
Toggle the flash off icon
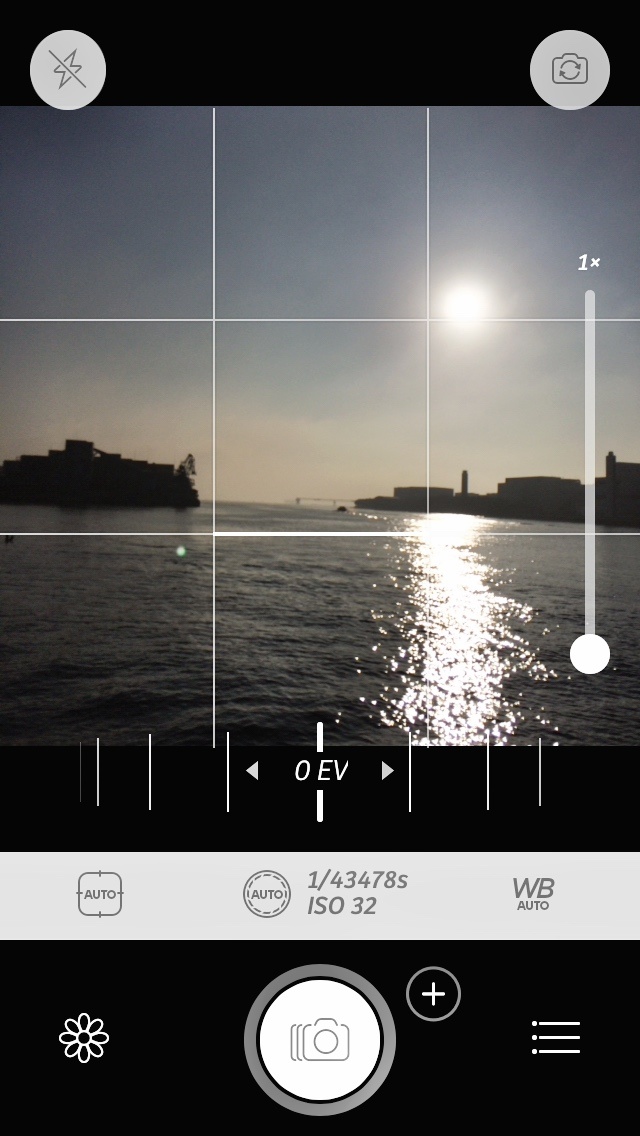click(68, 70)
